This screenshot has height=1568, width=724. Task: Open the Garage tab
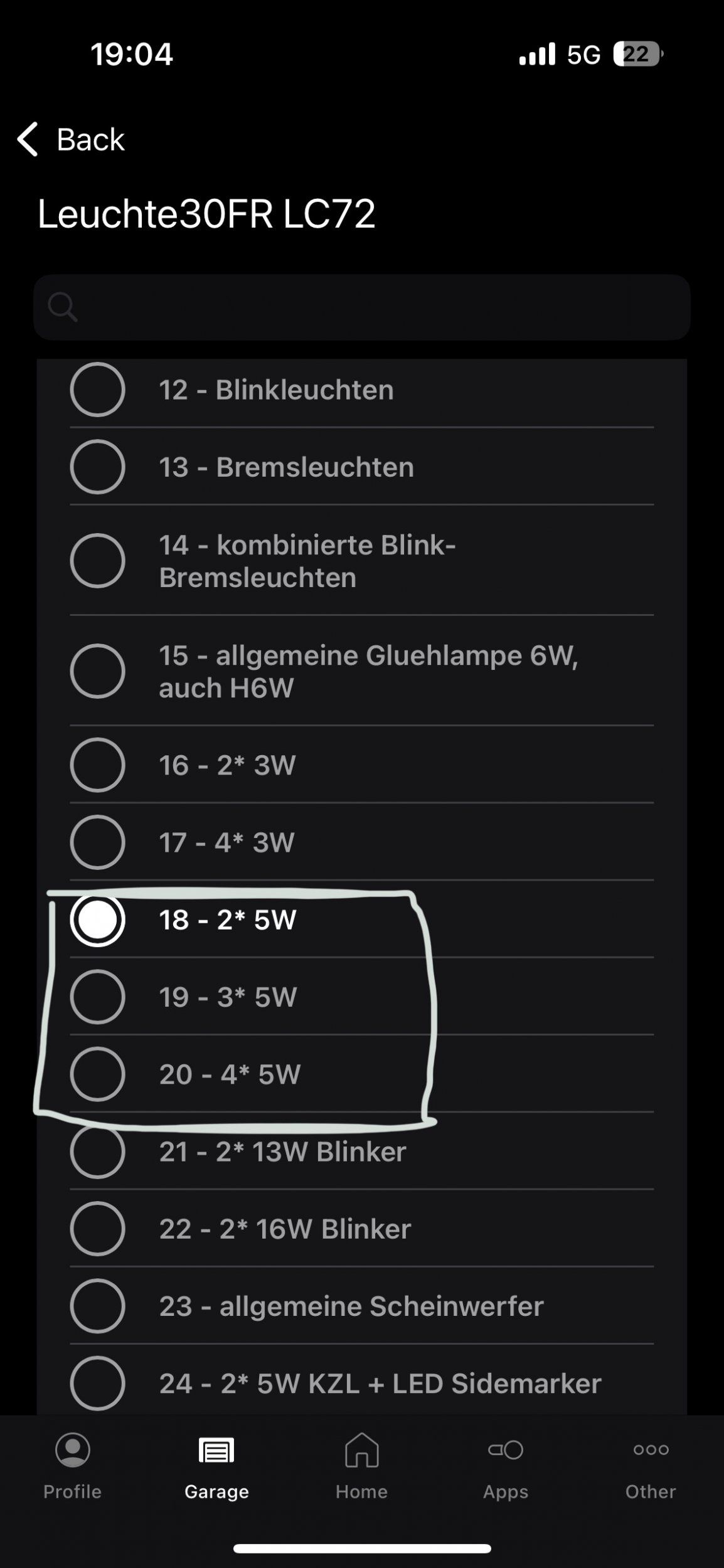tap(216, 1466)
